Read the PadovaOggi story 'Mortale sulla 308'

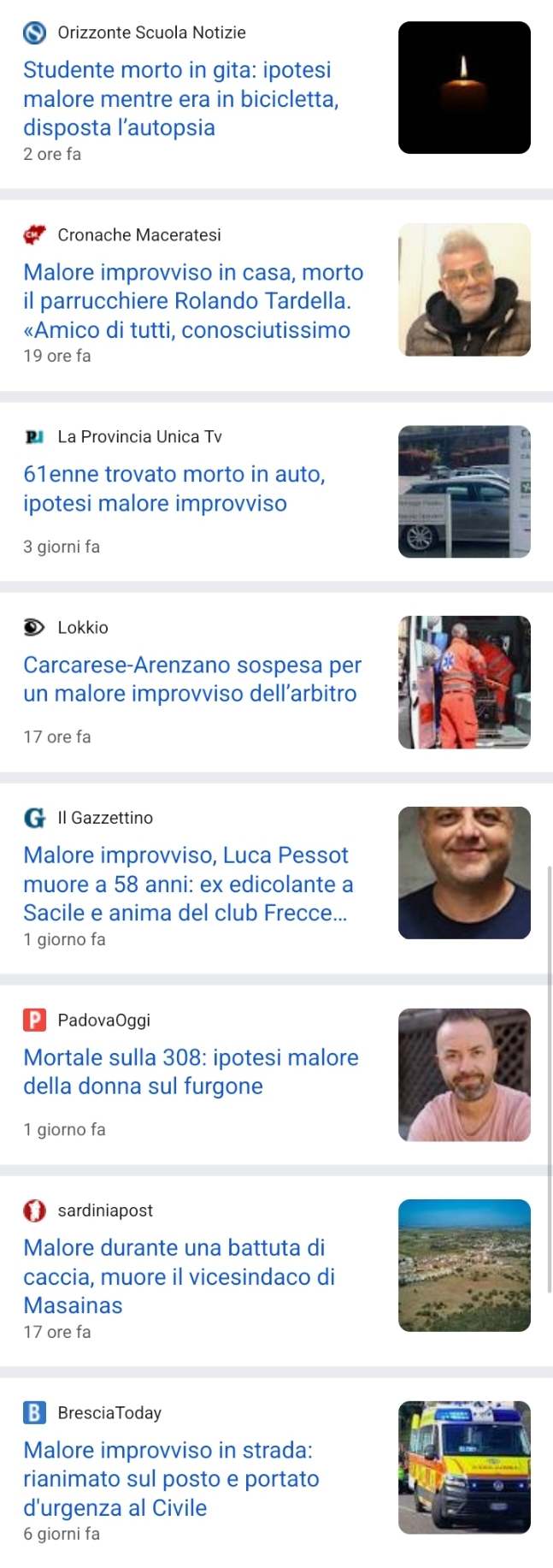[x=191, y=1072]
